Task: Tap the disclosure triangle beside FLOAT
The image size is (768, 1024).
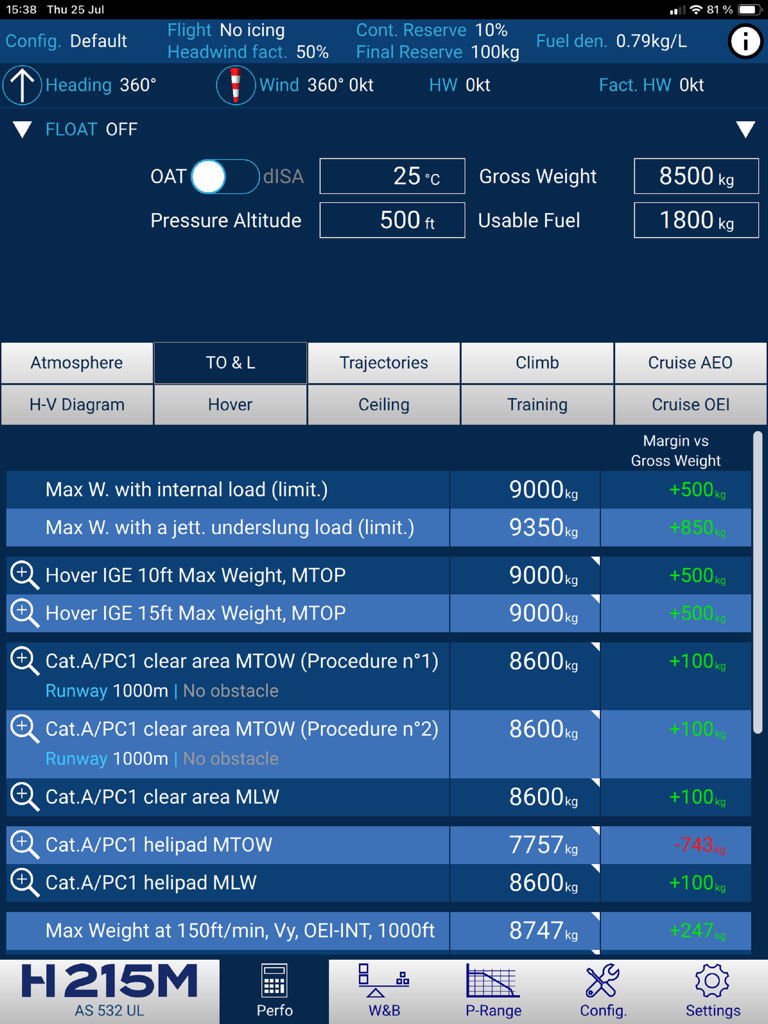Action: pos(22,129)
